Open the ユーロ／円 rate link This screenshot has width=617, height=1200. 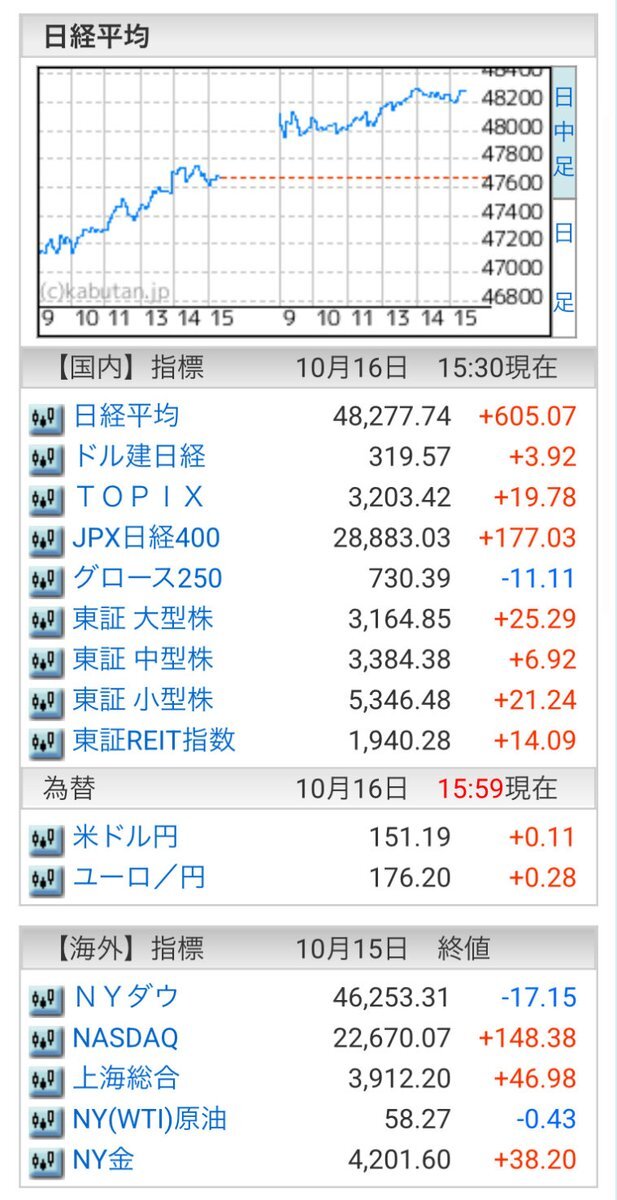pyautogui.click(x=139, y=878)
